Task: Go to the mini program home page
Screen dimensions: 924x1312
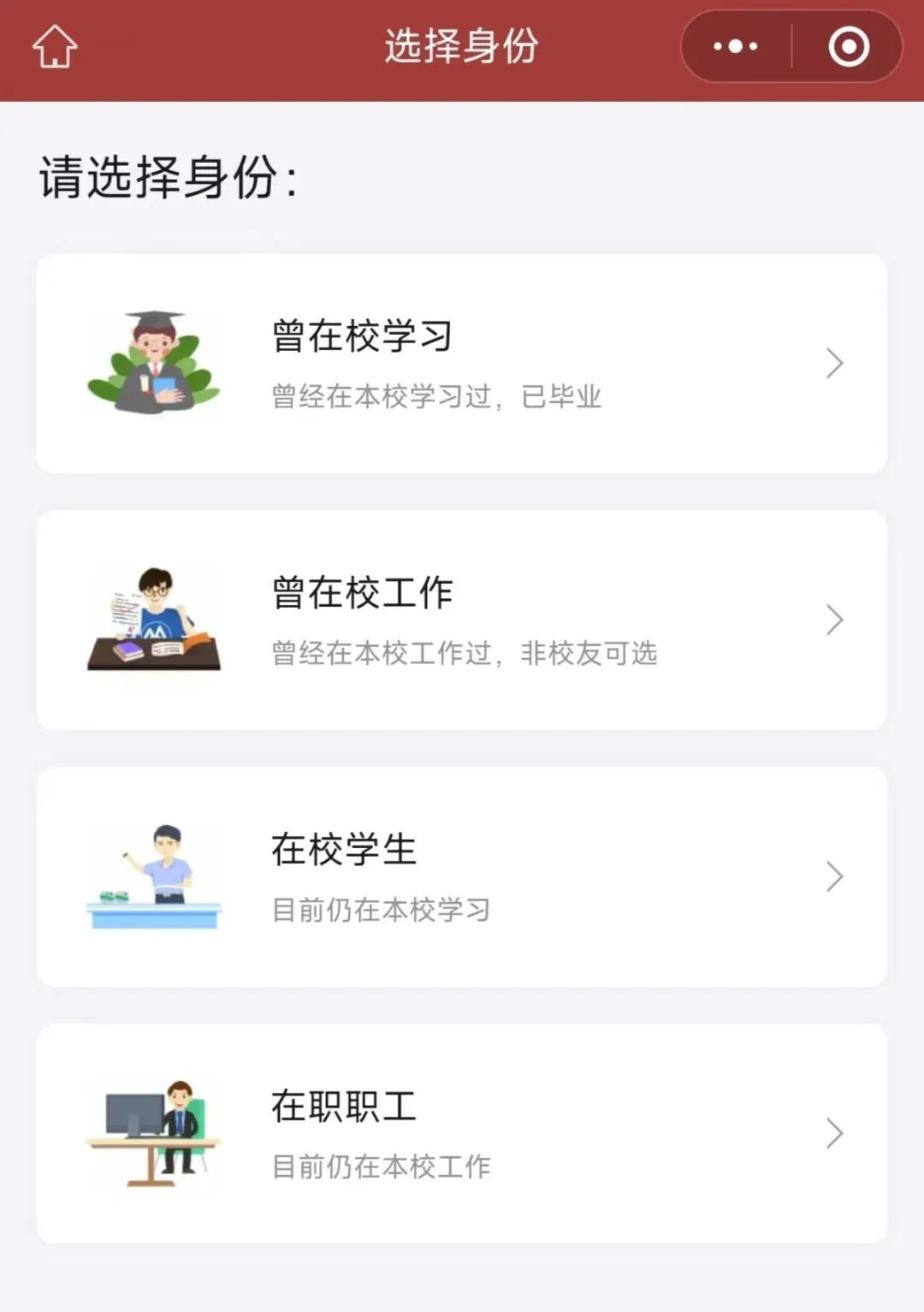Action: point(55,46)
